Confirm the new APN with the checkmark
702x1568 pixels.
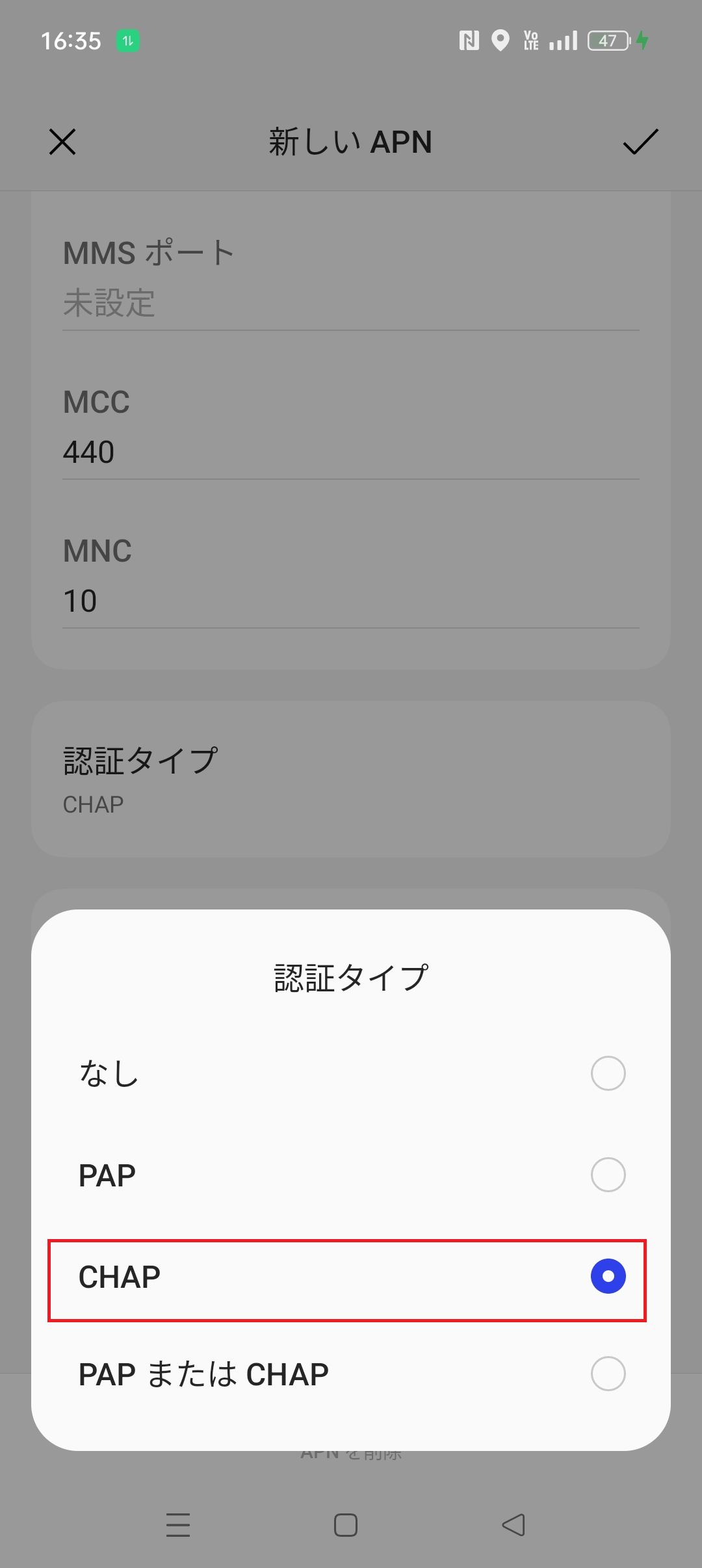click(x=639, y=142)
